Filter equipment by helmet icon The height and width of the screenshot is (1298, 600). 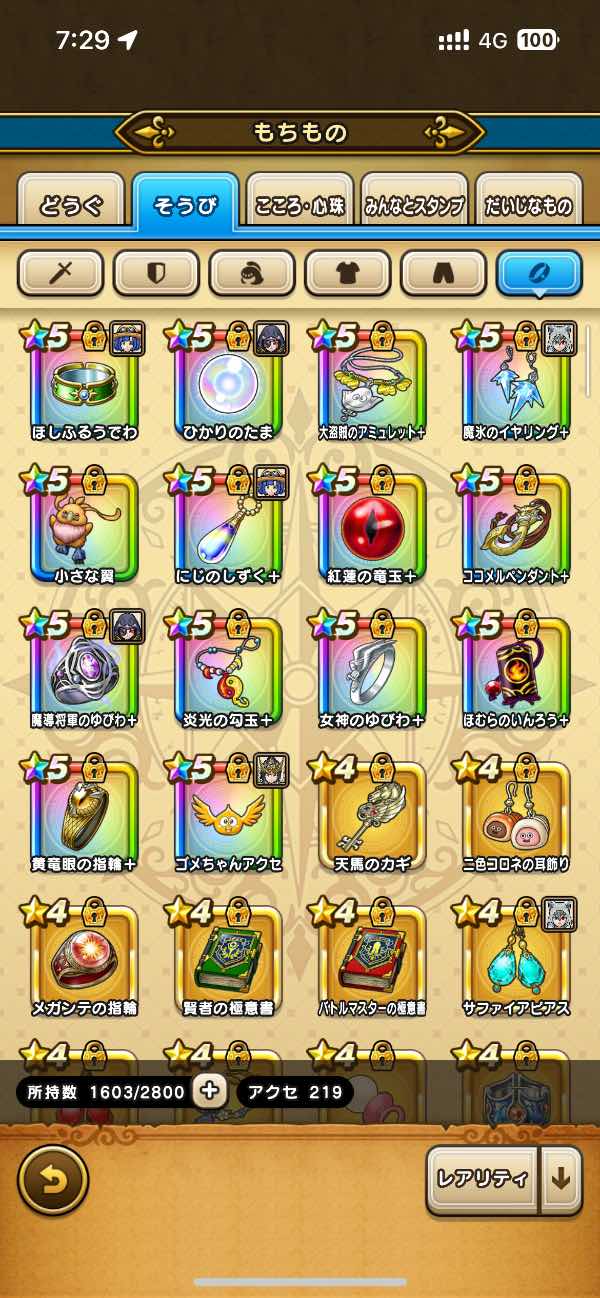click(x=252, y=272)
